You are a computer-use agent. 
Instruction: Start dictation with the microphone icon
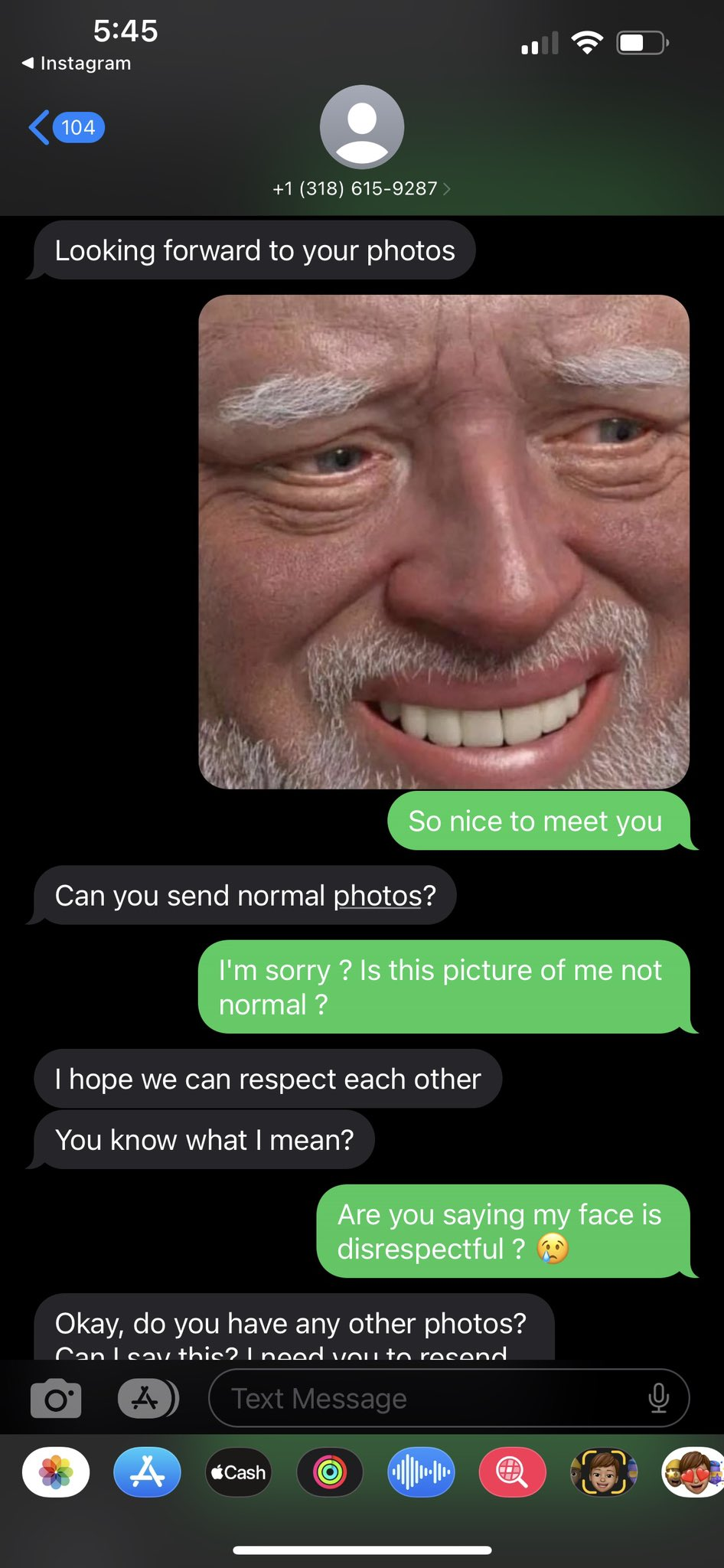[658, 1399]
